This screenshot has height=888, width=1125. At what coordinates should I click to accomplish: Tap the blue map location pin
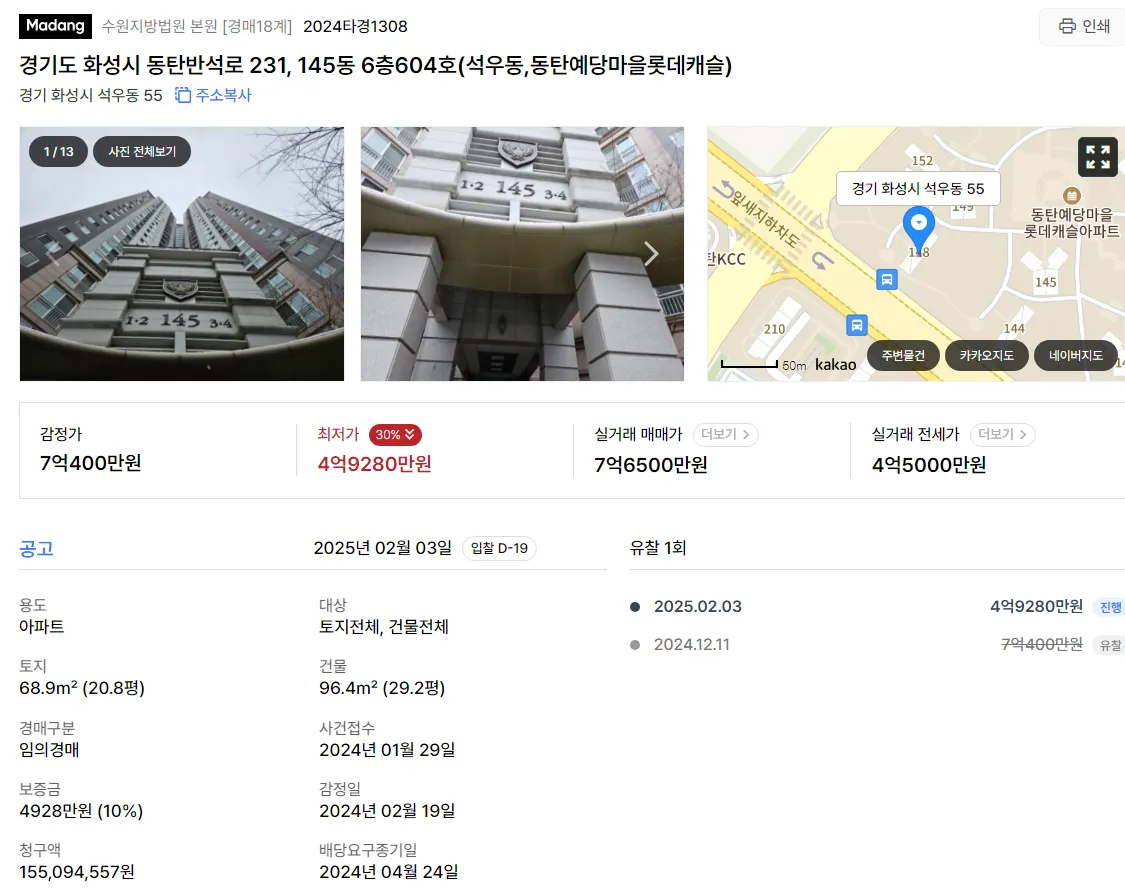coord(918,224)
